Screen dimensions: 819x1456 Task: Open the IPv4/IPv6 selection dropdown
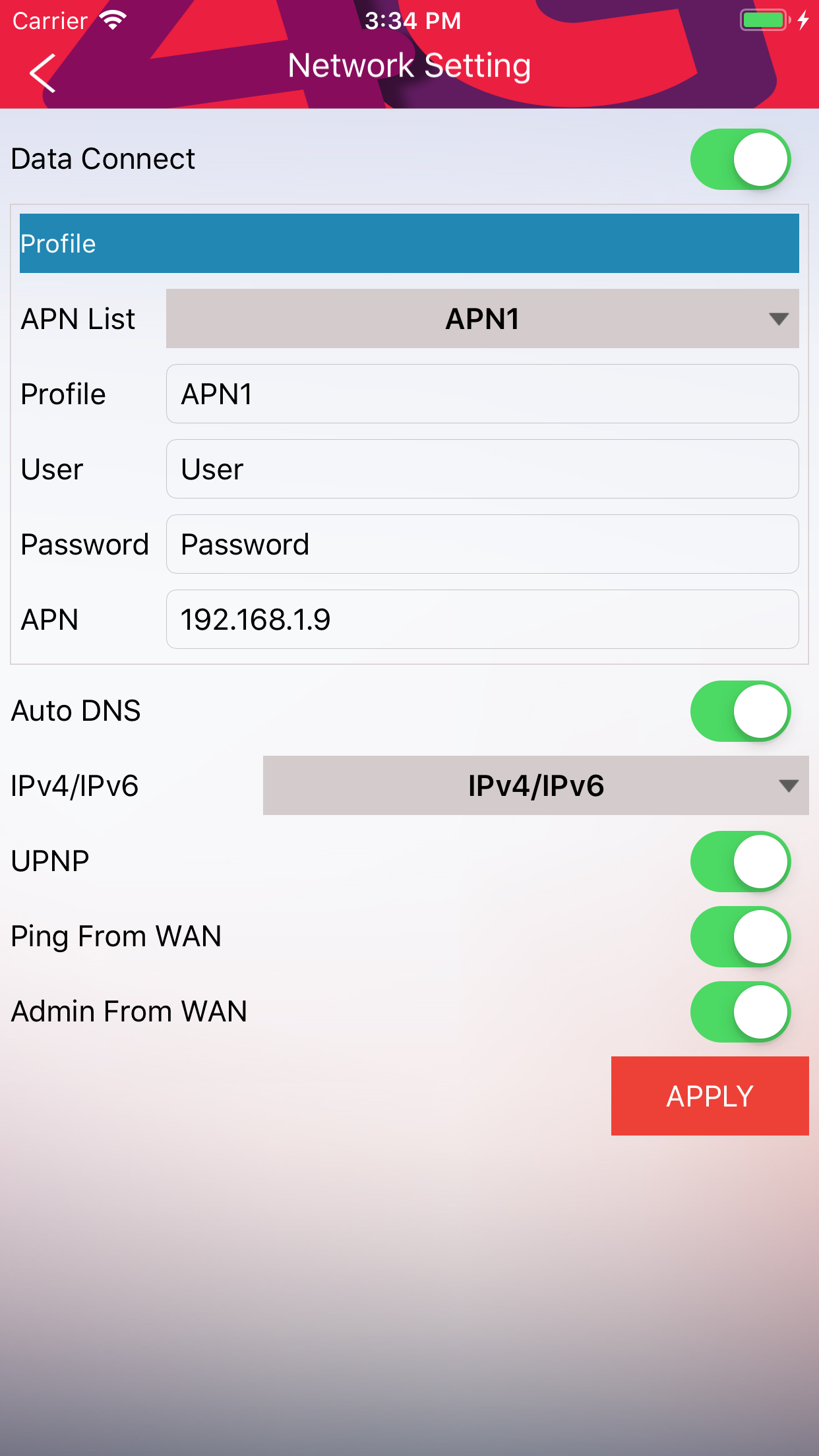[x=535, y=785]
